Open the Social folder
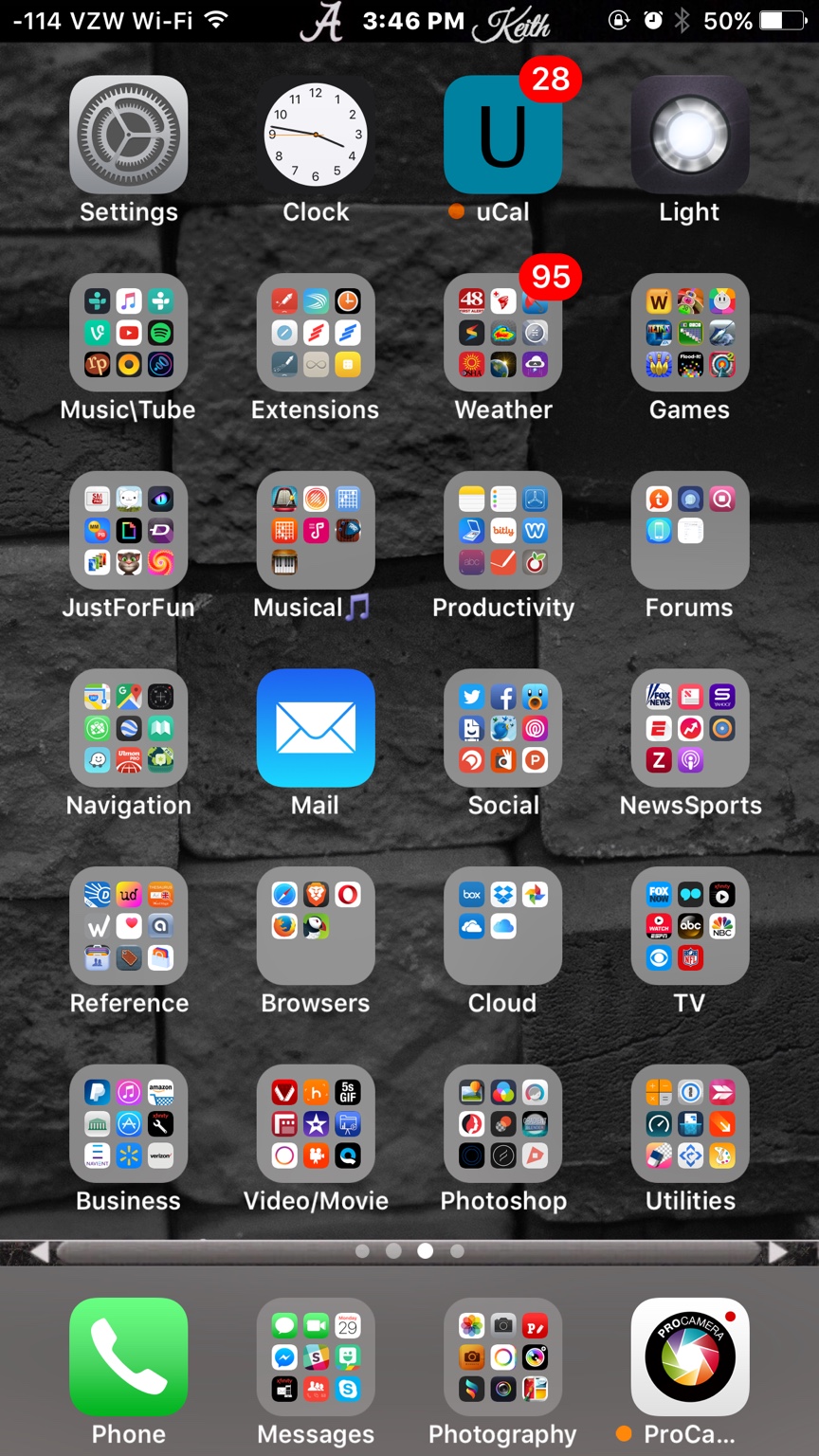The width and height of the screenshot is (819, 1456). pos(502,728)
